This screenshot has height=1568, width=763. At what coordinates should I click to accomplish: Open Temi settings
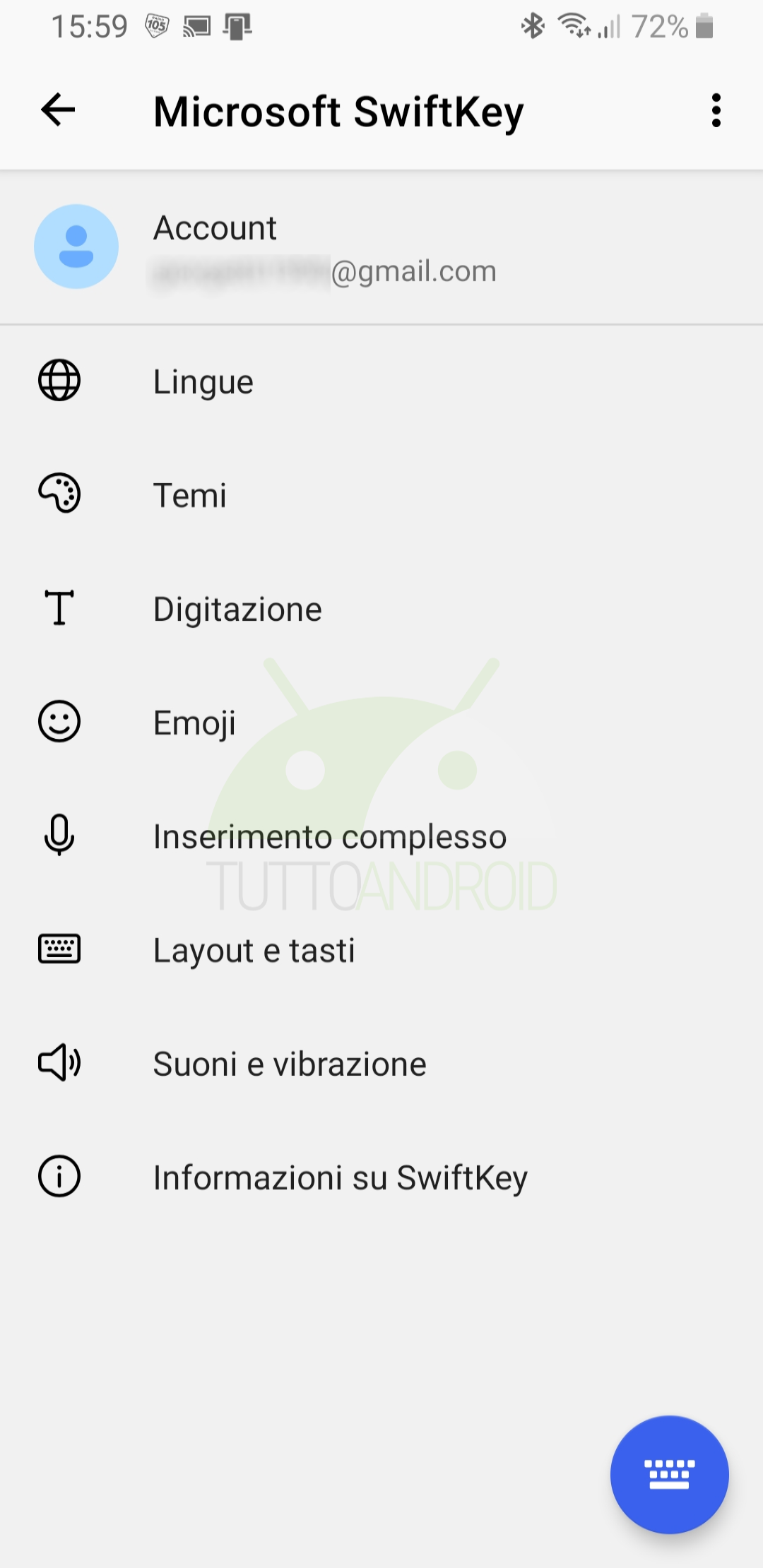(x=381, y=494)
